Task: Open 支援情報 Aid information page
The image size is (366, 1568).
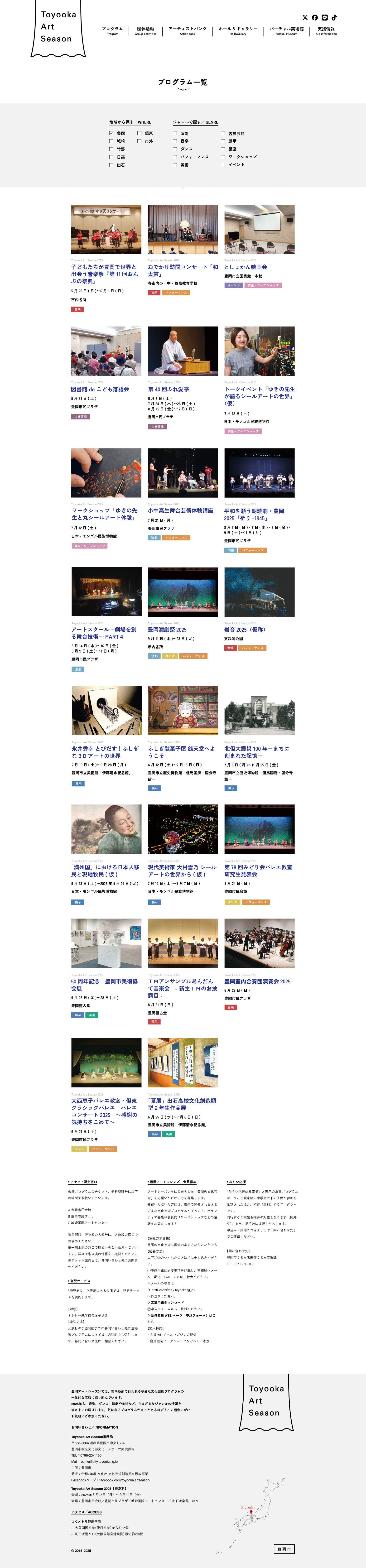Action: click(326, 30)
